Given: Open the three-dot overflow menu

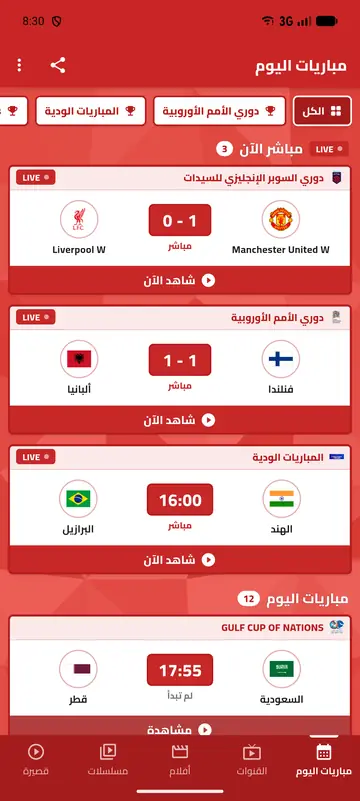Looking at the screenshot, I should [x=19, y=65].
